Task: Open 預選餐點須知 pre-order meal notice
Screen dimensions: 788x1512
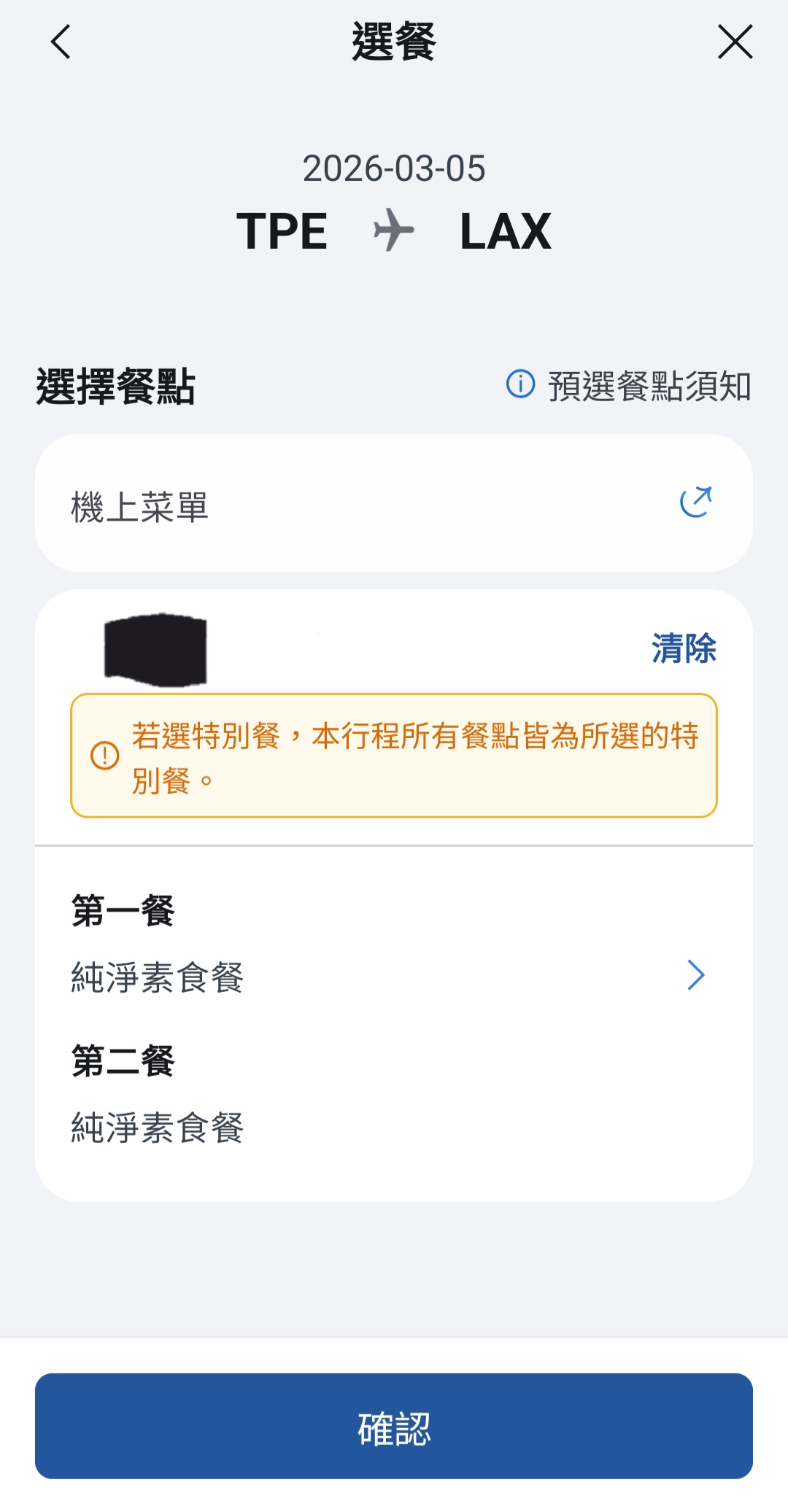Action: click(x=629, y=385)
